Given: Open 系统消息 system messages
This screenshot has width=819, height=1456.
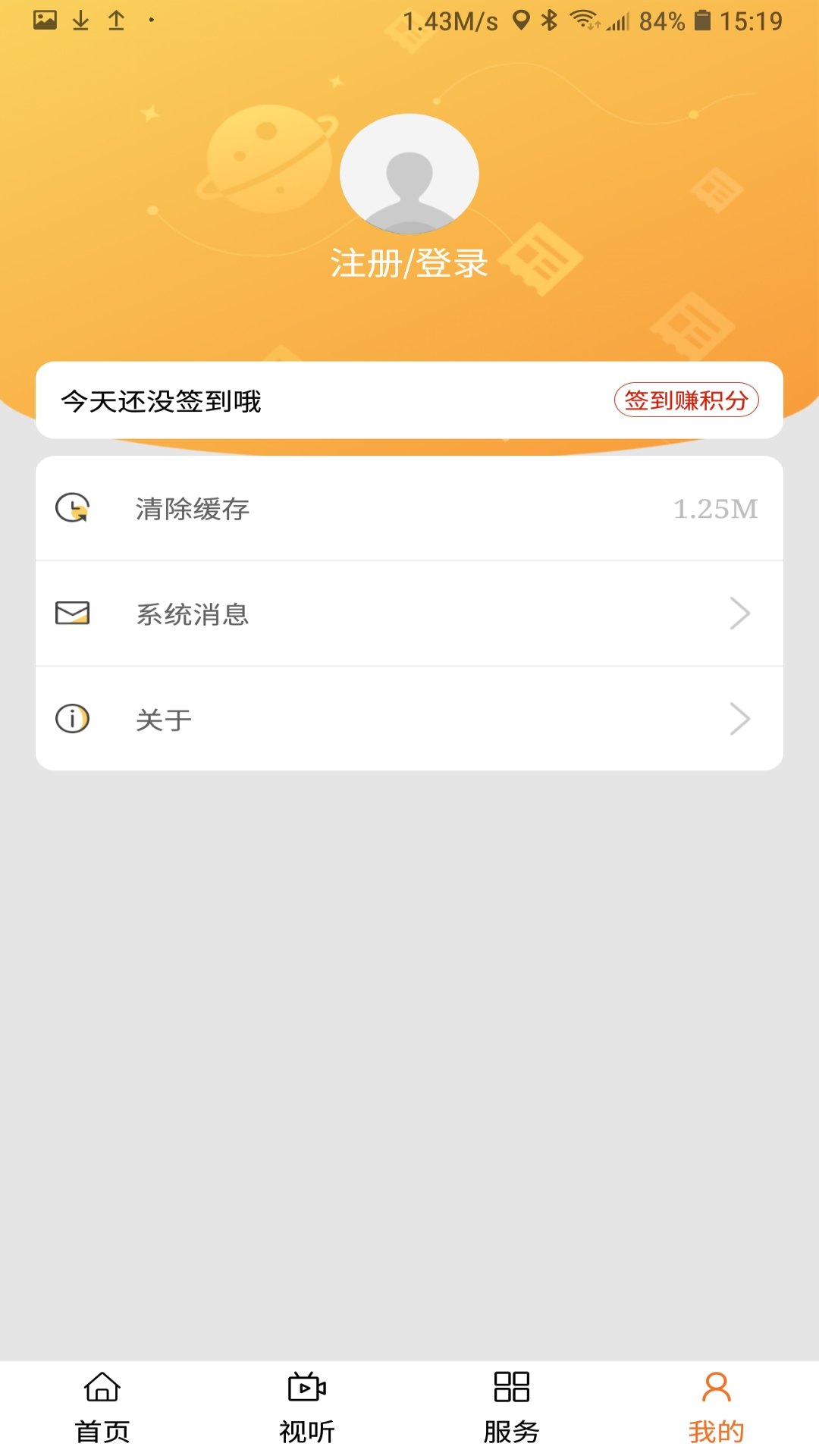Looking at the screenshot, I should pos(409,613).
